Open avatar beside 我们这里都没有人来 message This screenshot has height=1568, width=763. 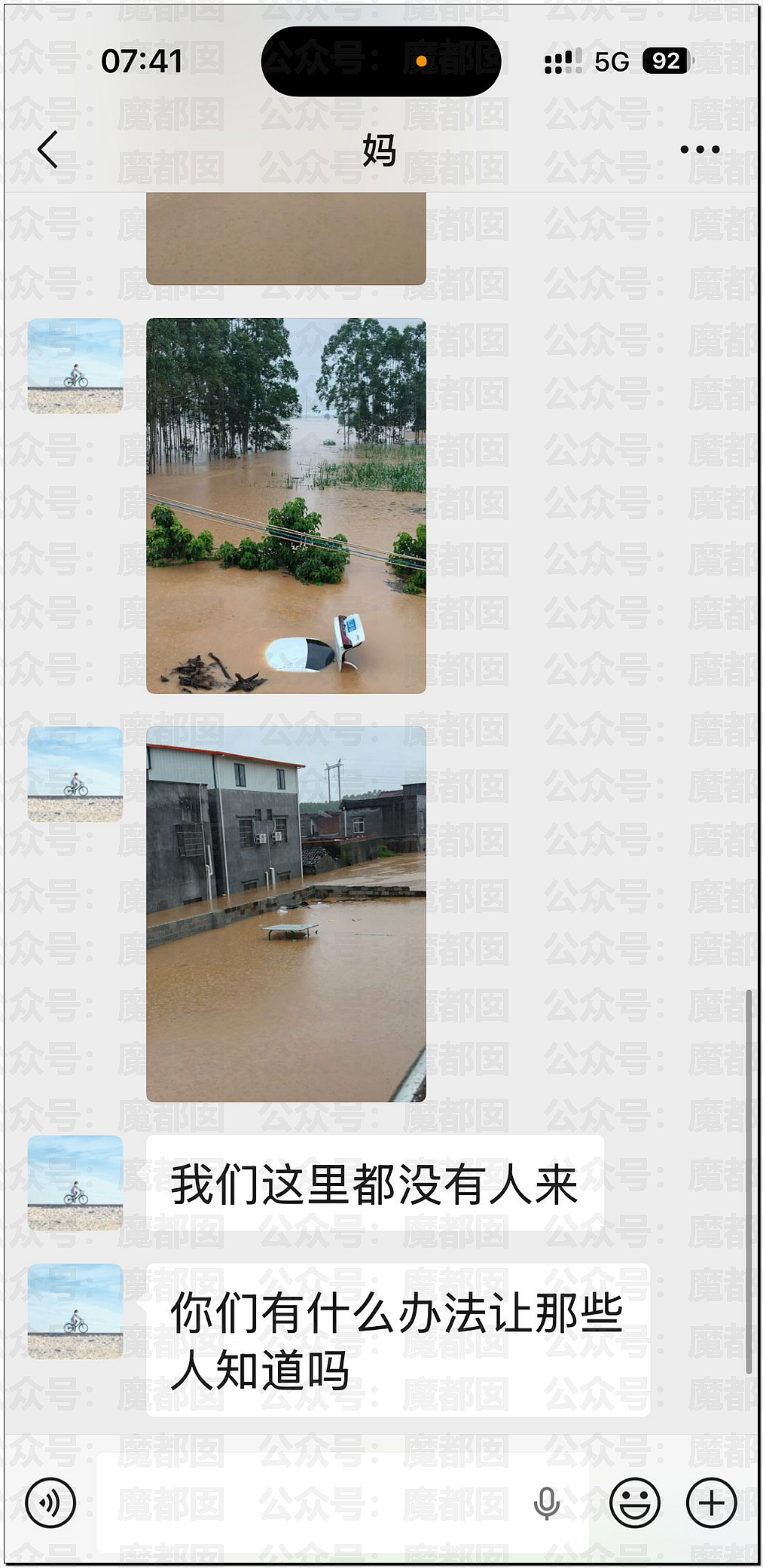coord(75,1183)
